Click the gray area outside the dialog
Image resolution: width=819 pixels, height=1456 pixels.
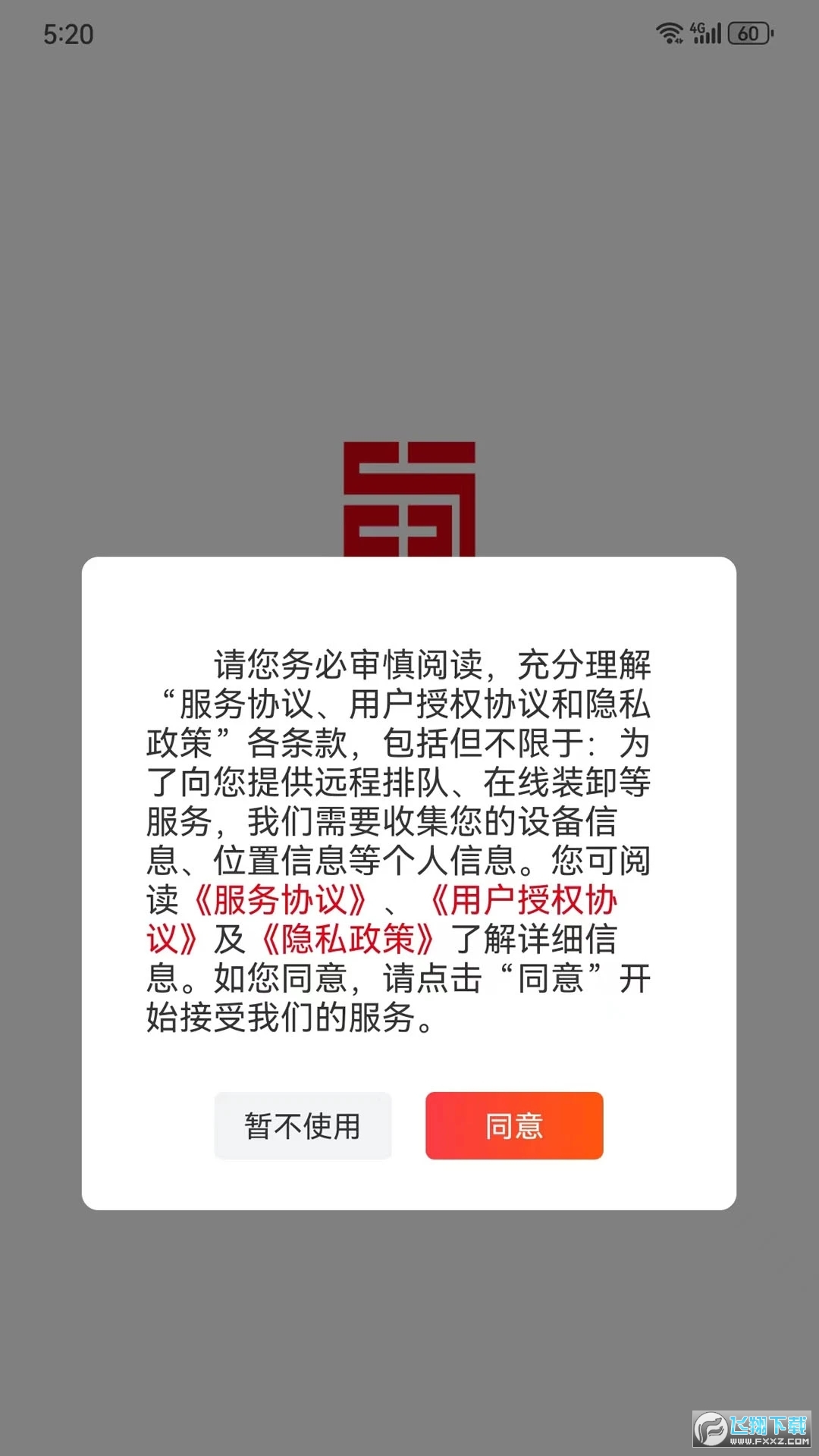click(409, 265)
